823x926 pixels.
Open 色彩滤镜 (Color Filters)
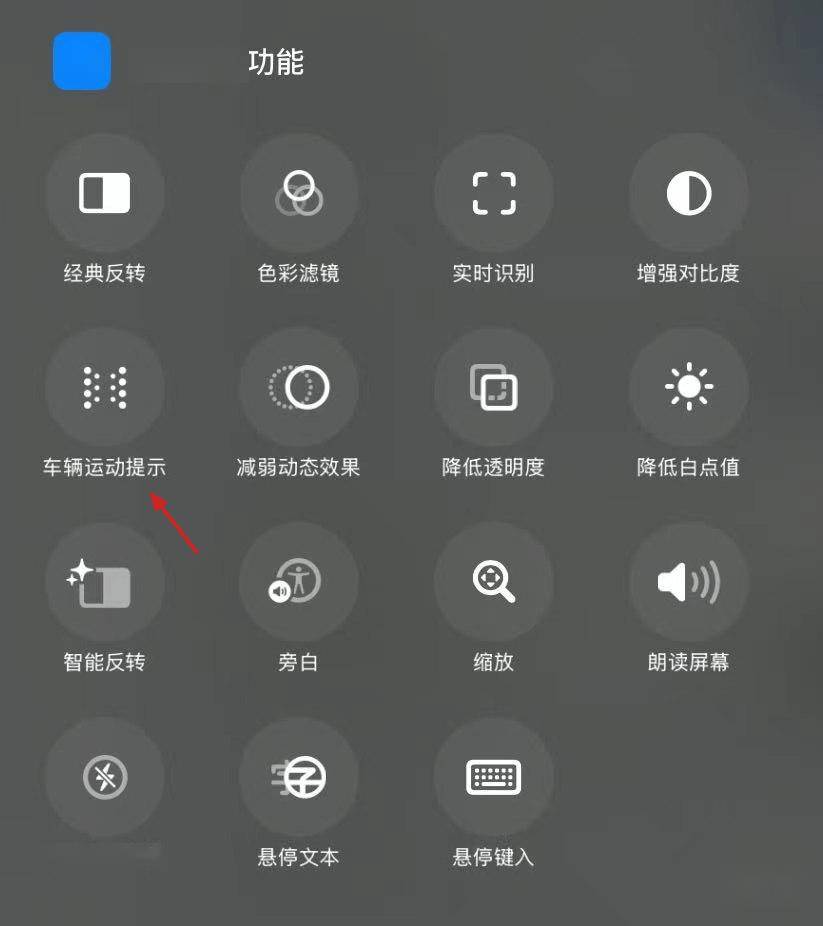[x=299, y=194]
